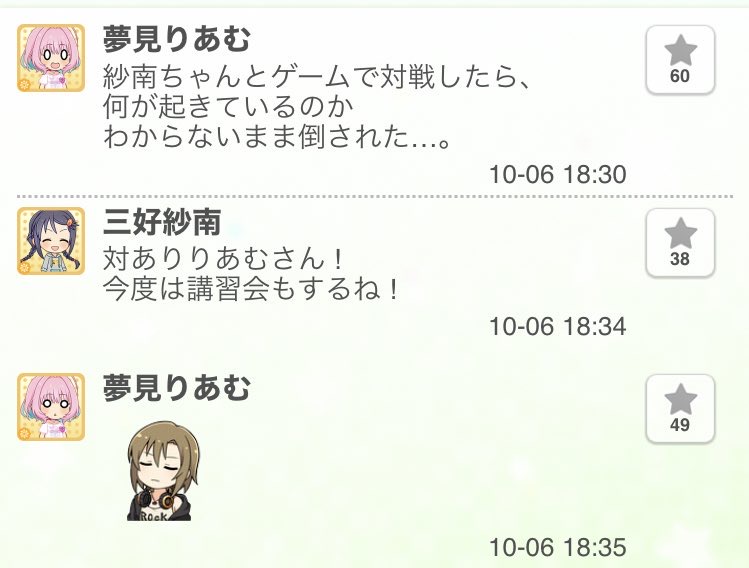Tap the star button showing 60
749x568 pixels.
click(680, 60)
